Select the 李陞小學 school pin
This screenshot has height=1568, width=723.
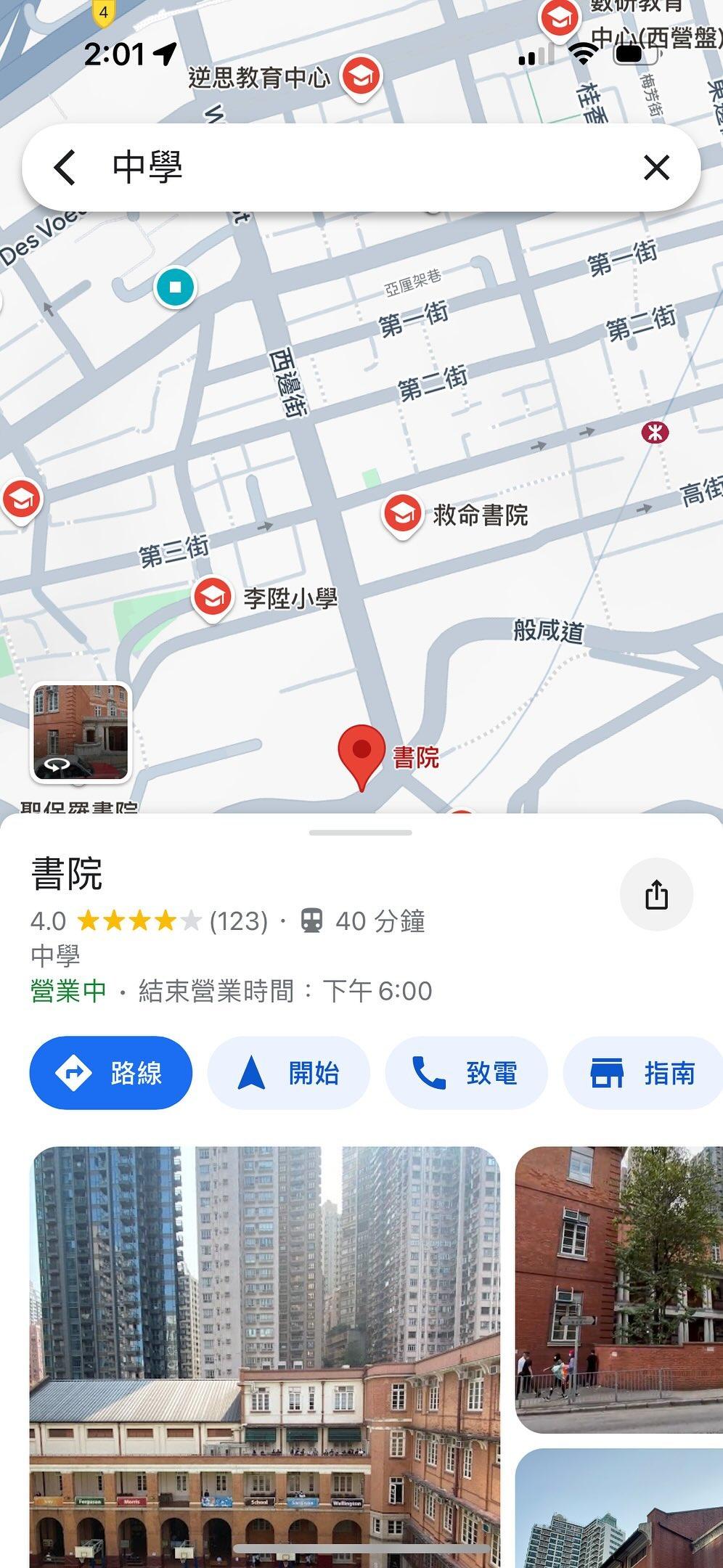tap(213, 597)
